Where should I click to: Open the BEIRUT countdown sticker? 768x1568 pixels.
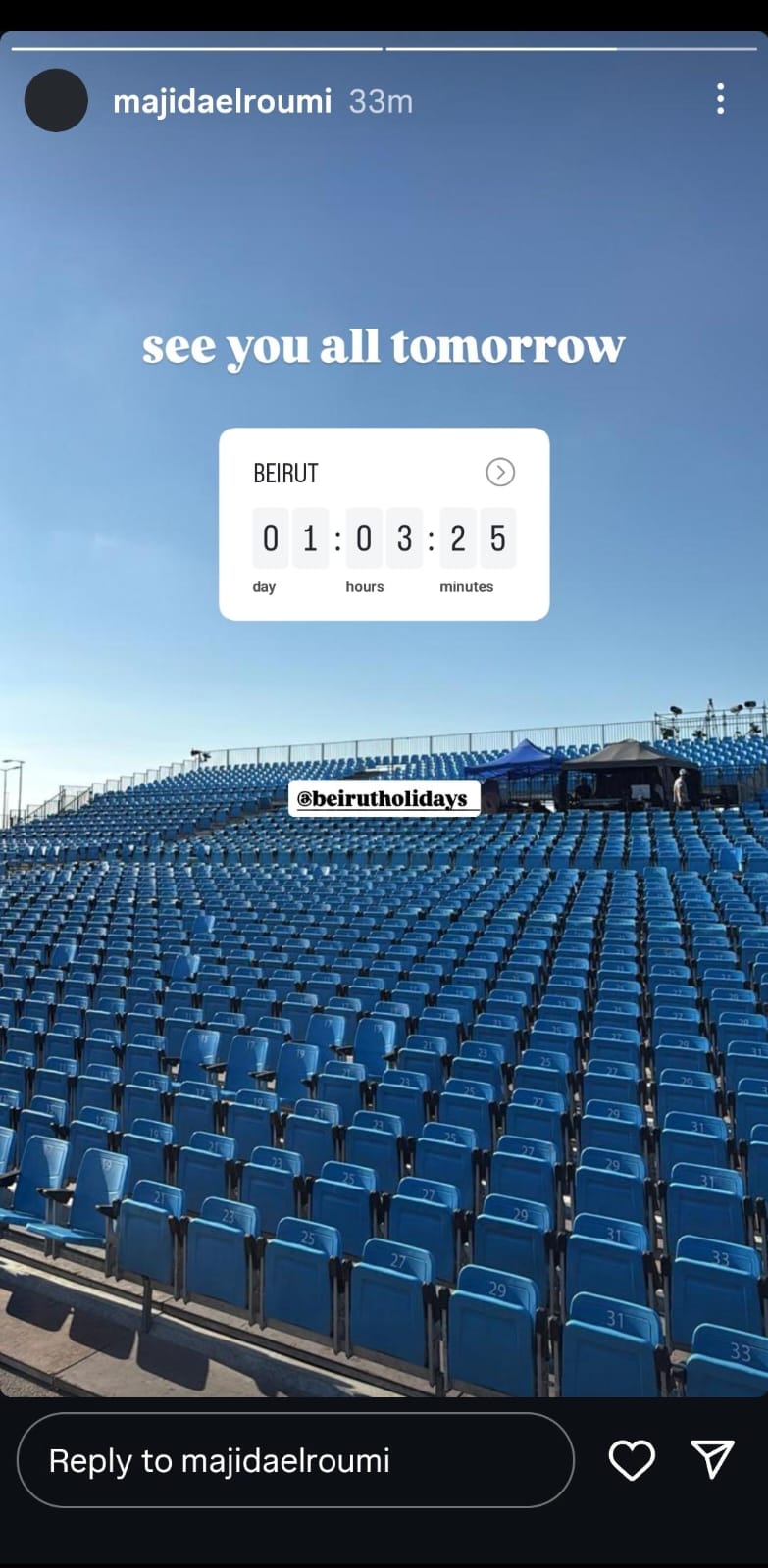[x=384, y=524]
